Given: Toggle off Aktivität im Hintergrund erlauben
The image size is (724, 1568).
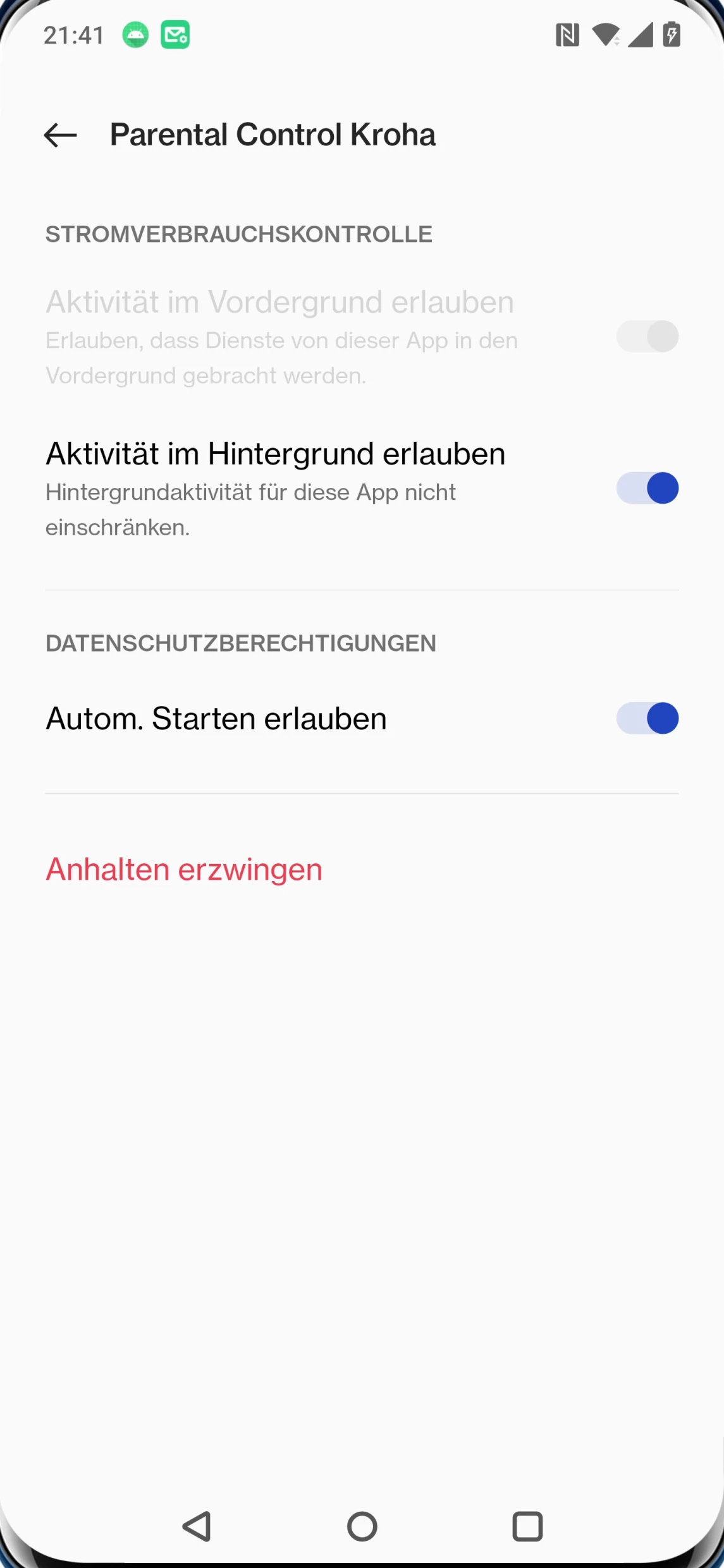Looking at the screenshot, I should click(x=647, y=489).
